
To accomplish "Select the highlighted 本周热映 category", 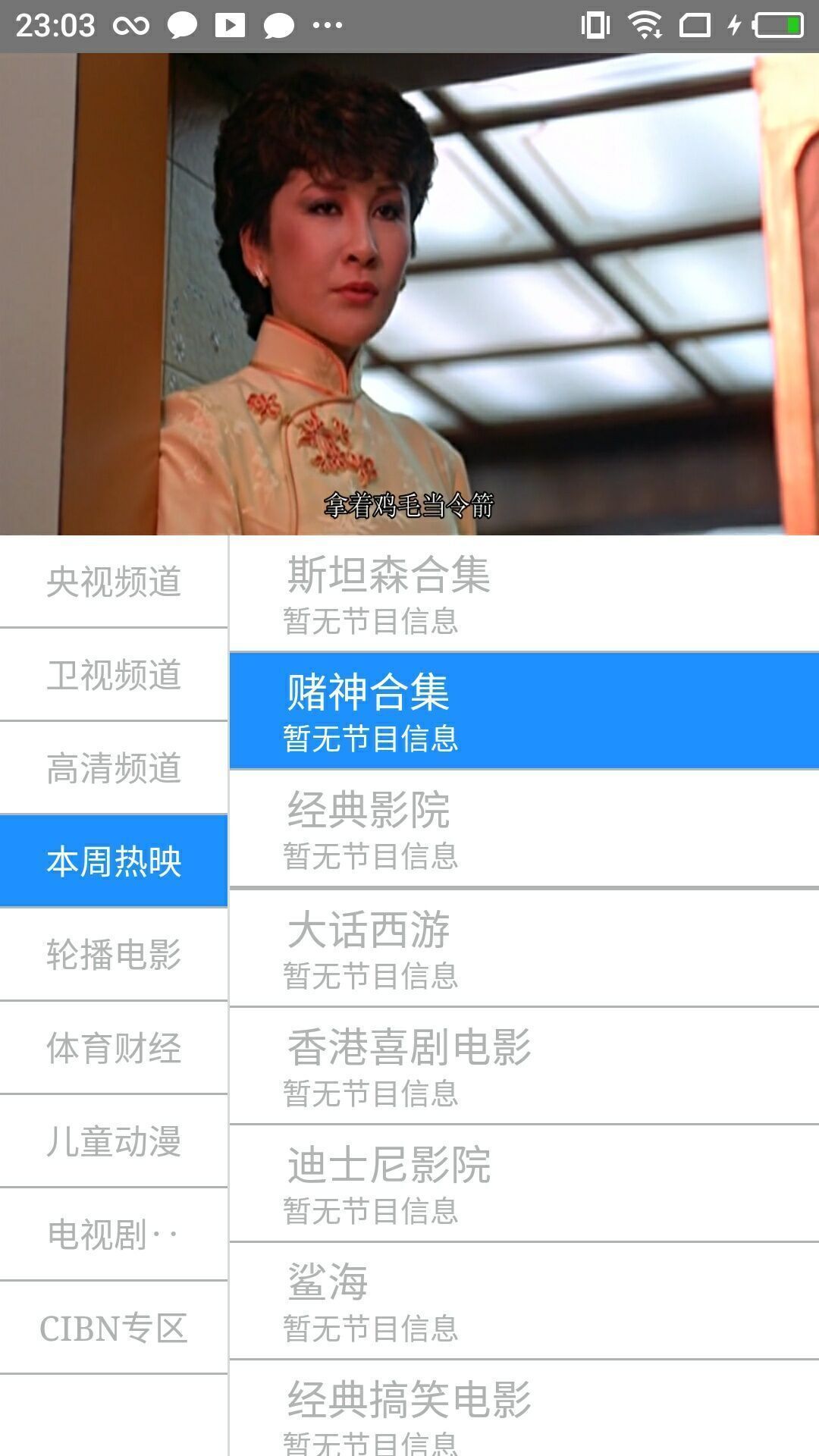I will pos(114,861).
